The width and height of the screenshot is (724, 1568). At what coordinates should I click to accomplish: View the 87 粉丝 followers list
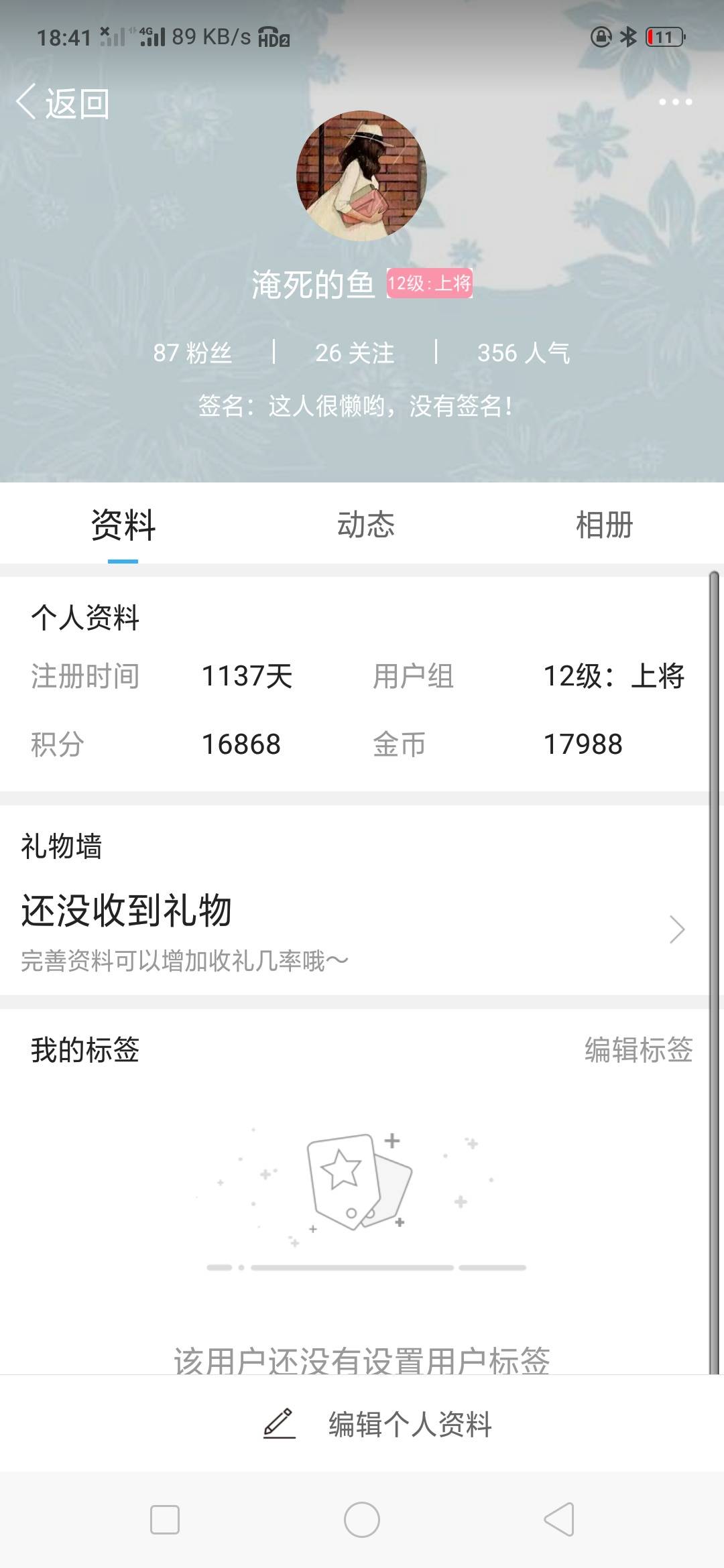pos(192,352)
